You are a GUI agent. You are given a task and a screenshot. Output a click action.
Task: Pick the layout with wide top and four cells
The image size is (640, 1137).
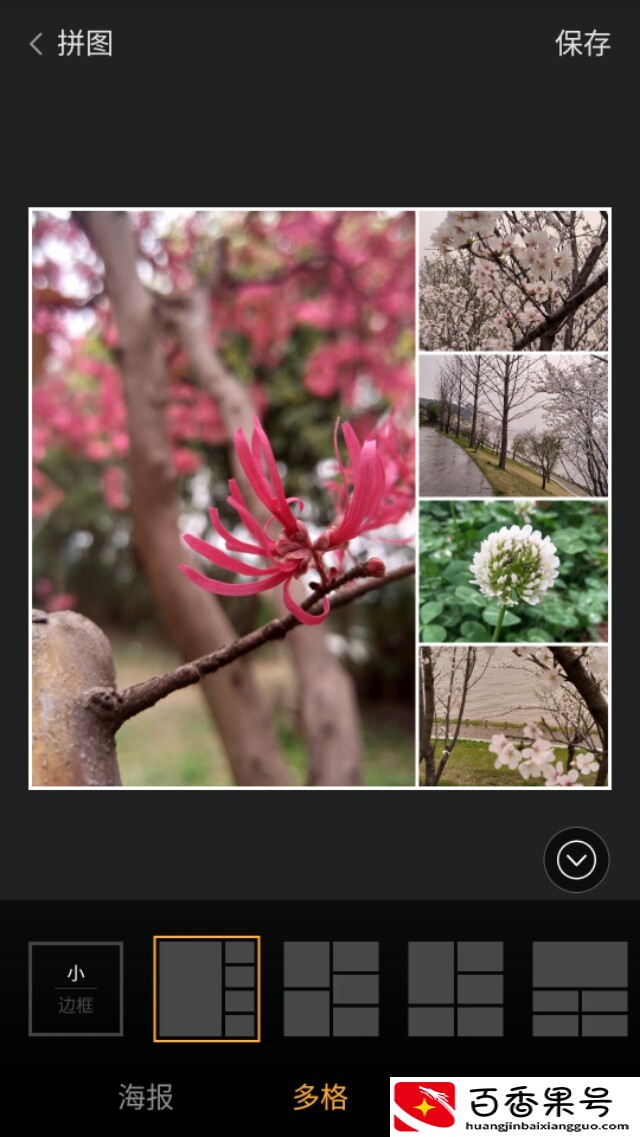579,988
